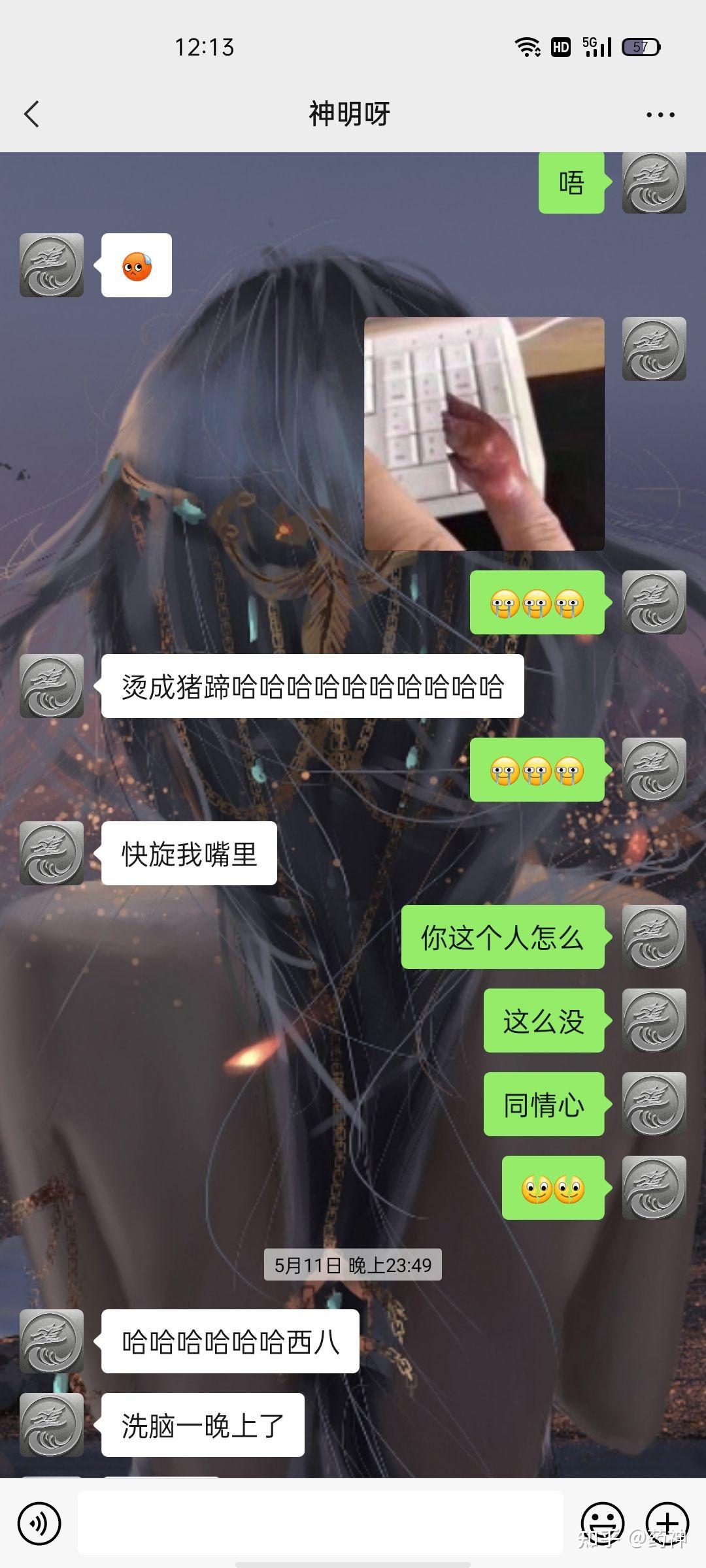The width and height of the screenshot is (706, 1568).
Task: Open the emoji sticker picker
Action: pyautogui.click(x=603, y=1524)
